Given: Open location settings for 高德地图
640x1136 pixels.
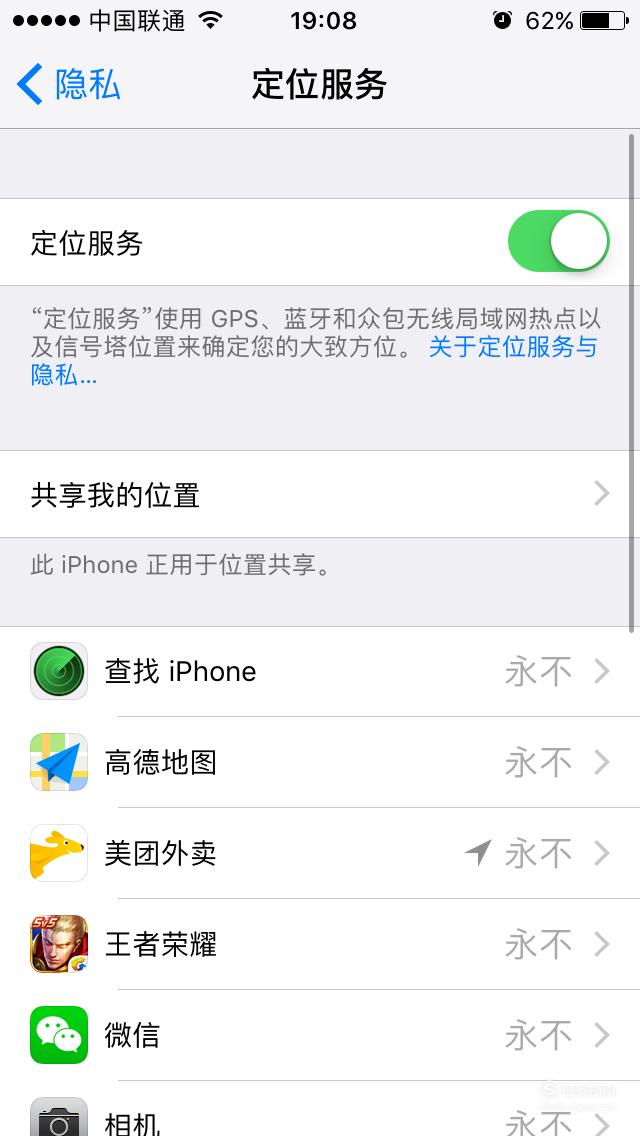Looking at the screenshot, I should 320,762.
